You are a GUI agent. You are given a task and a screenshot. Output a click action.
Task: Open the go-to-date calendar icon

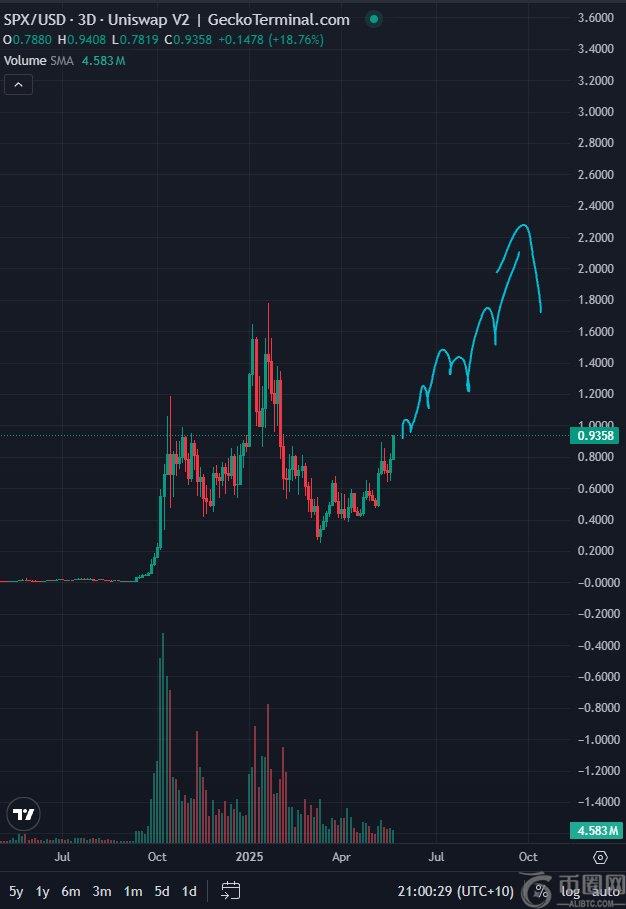click(x=230, y=890)
